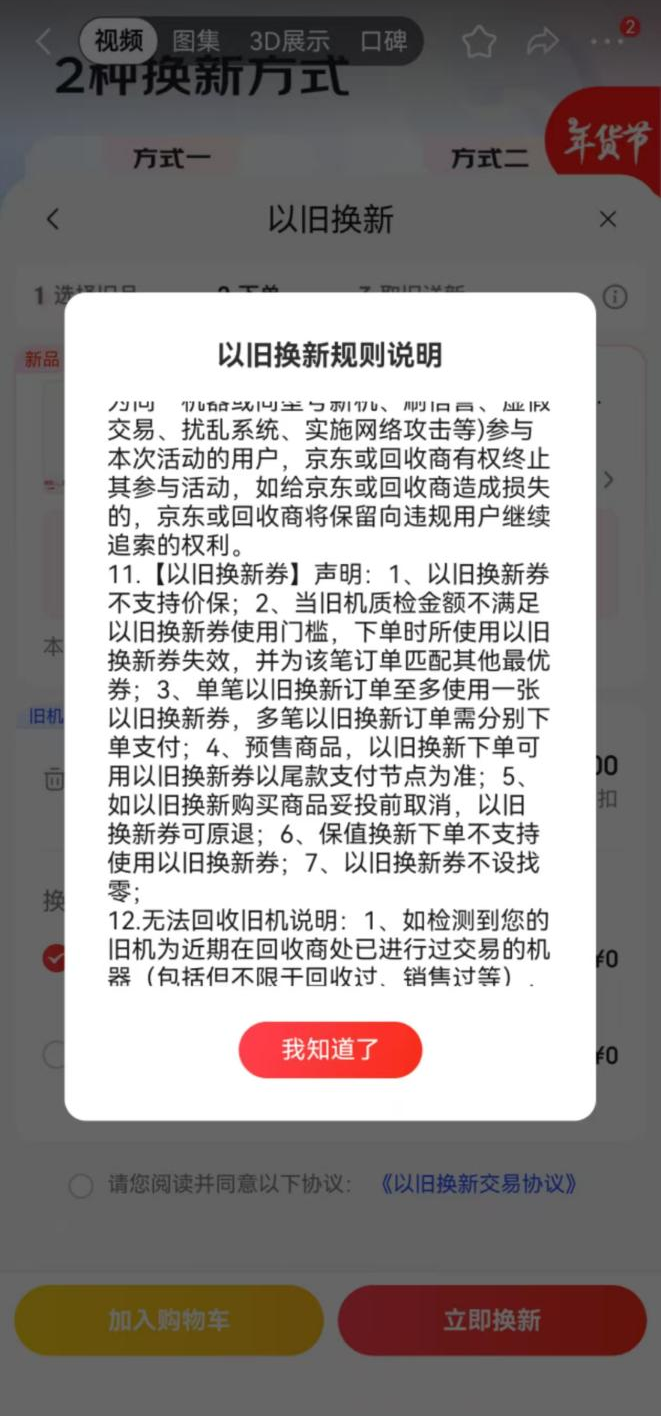Viewport: 661px width, 1416px height.
Task: Favorite this product with the star icon
Action: (x=479, y=41)
